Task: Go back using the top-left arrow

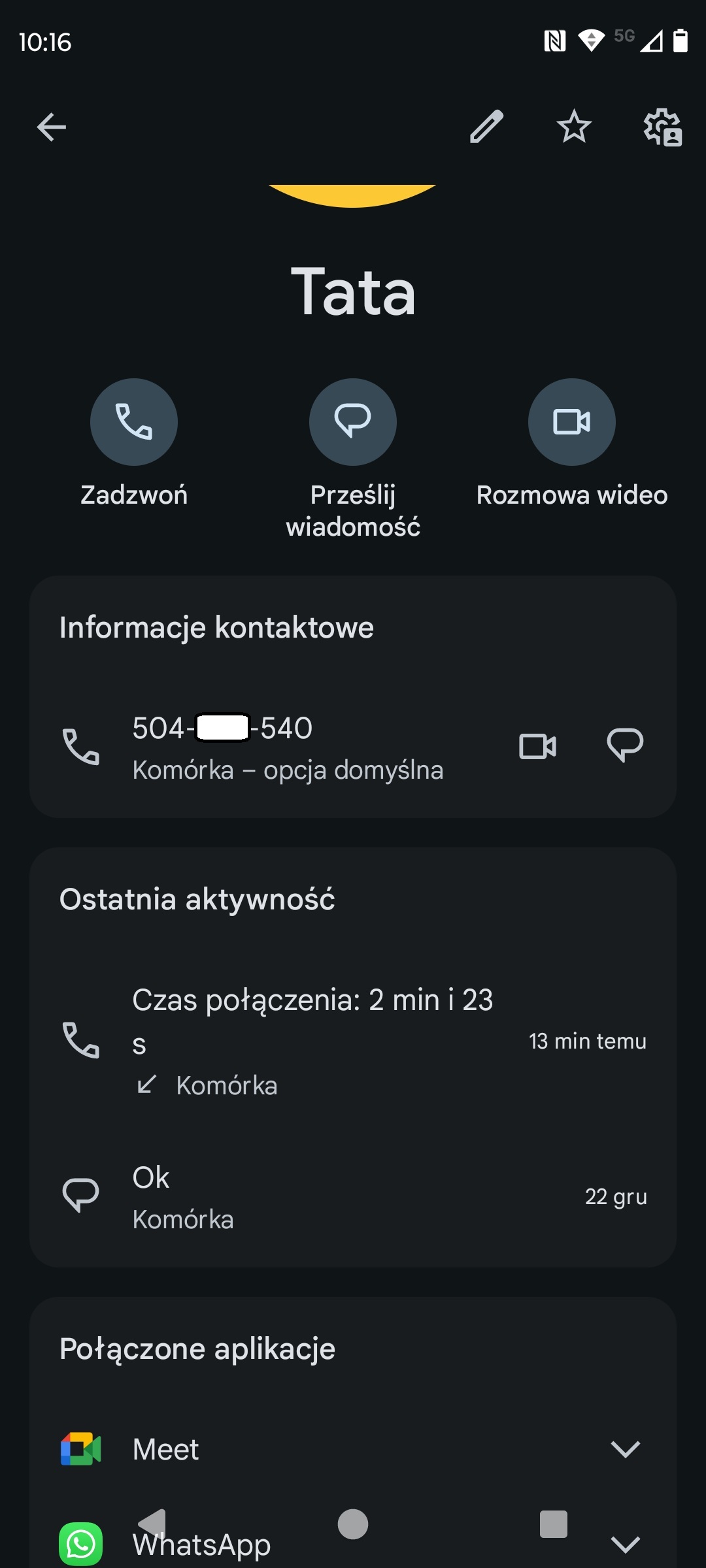Action: (x=52, y=127)
